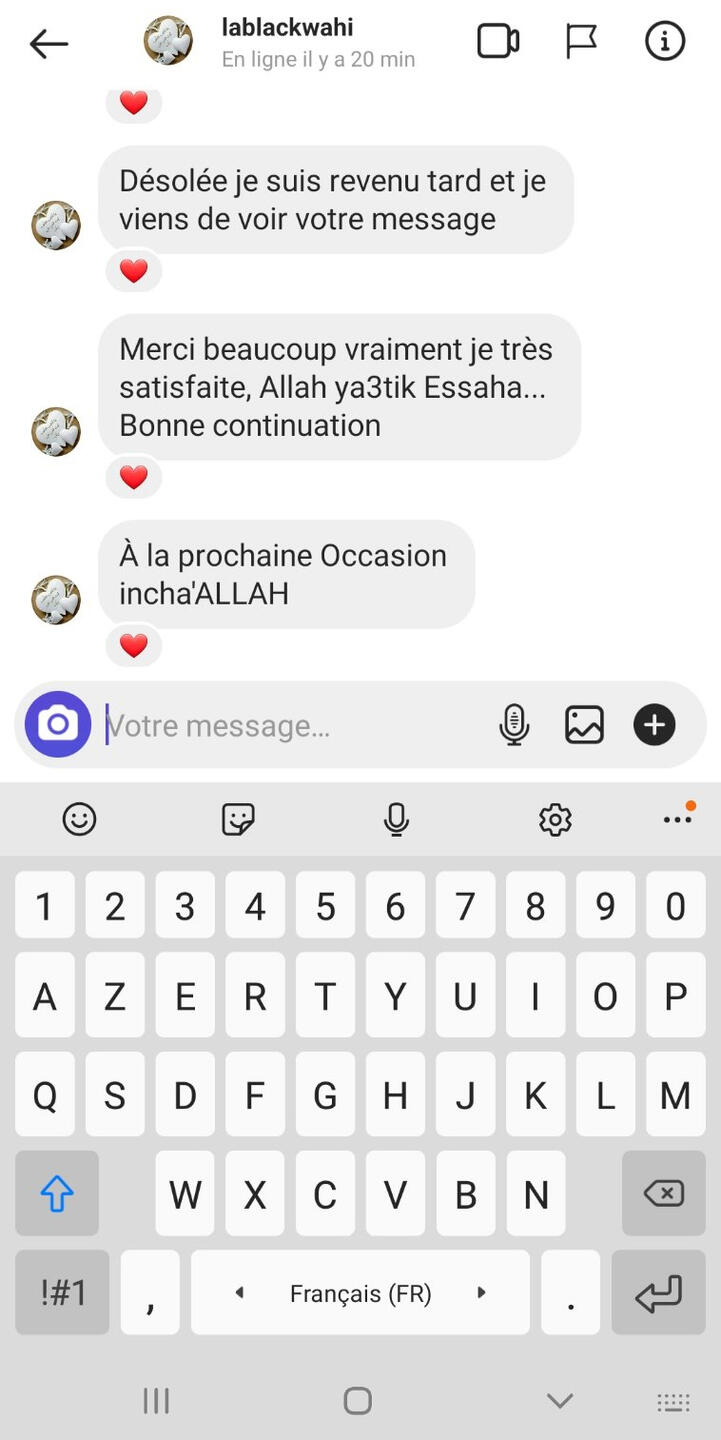Expand the keyboard toolbar three-dots menu
721x1440 pixels.
coord(677,819)
